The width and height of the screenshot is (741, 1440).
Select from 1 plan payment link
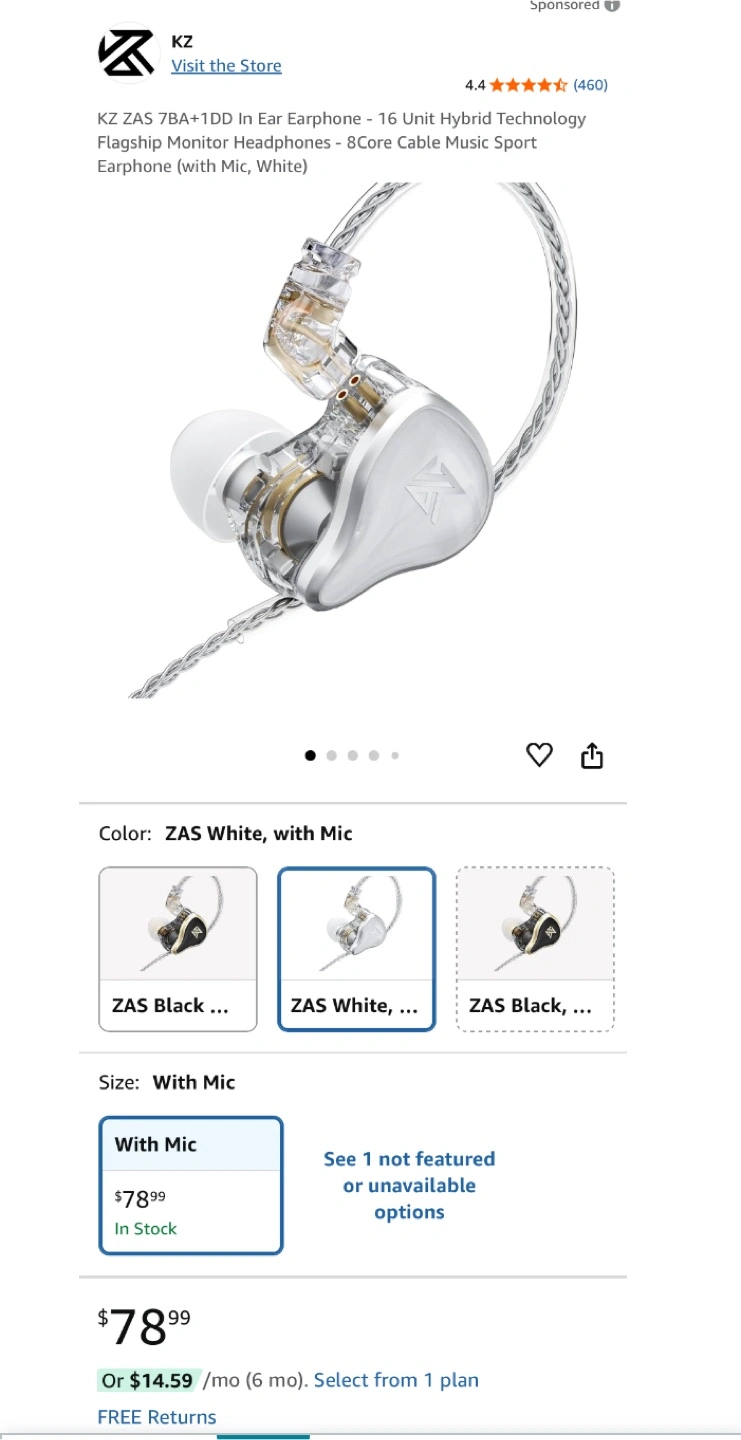[x=396, y=1380]
